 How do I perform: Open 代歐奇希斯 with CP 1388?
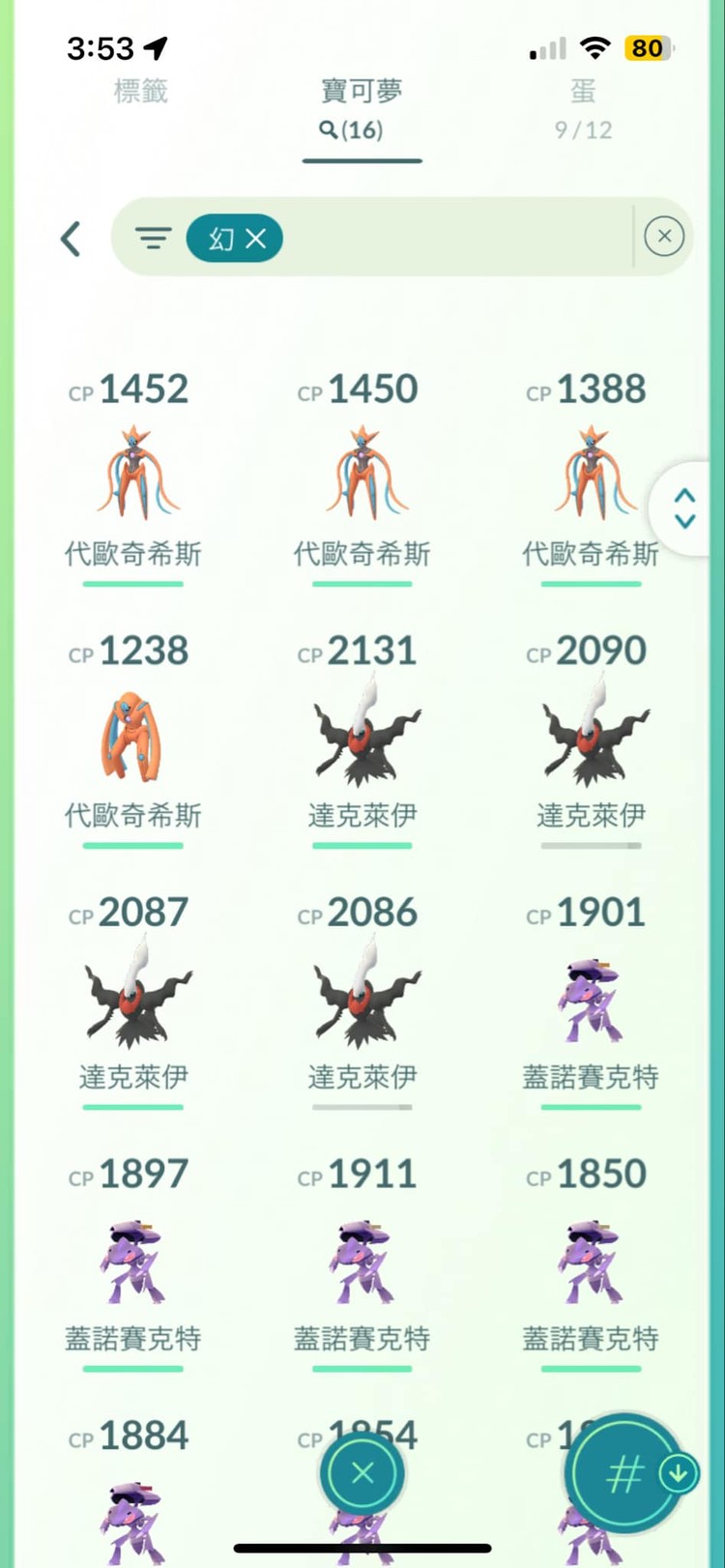pos(590,476)
